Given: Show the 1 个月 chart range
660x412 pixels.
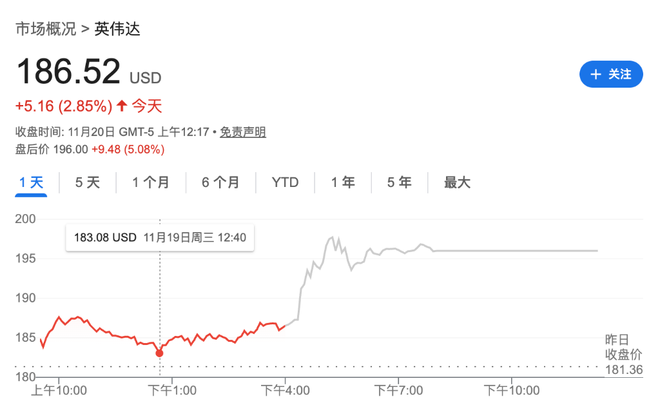Looking at the screenshot, I should 151,182.
